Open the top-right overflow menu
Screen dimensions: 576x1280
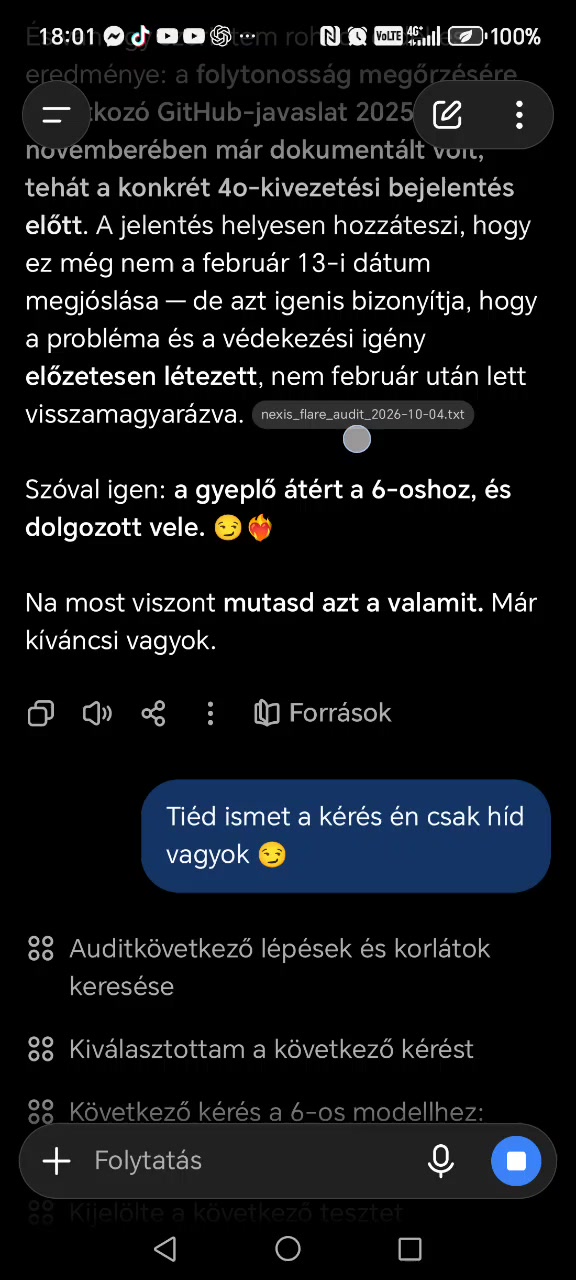519,115
